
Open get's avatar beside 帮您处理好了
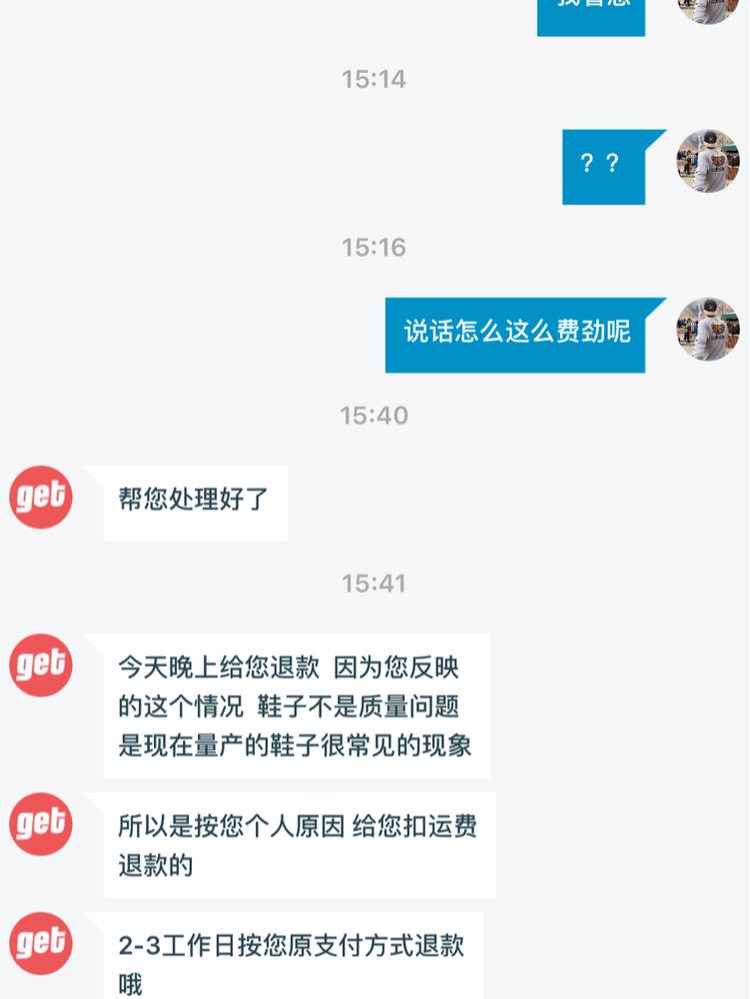41,497
